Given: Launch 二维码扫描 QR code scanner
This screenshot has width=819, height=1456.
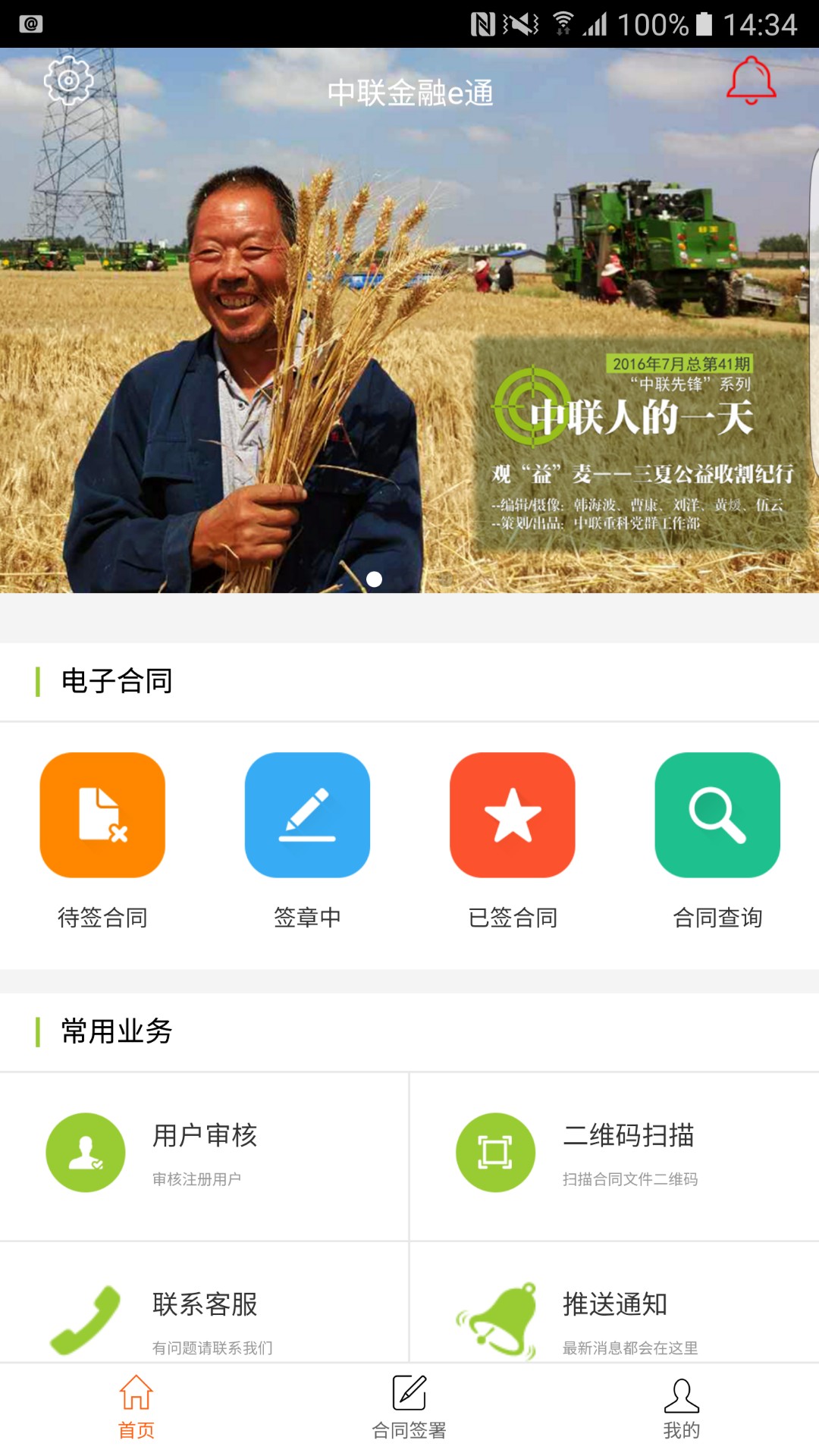Looking at the screenshot, I should click(x=614, y=1156).
